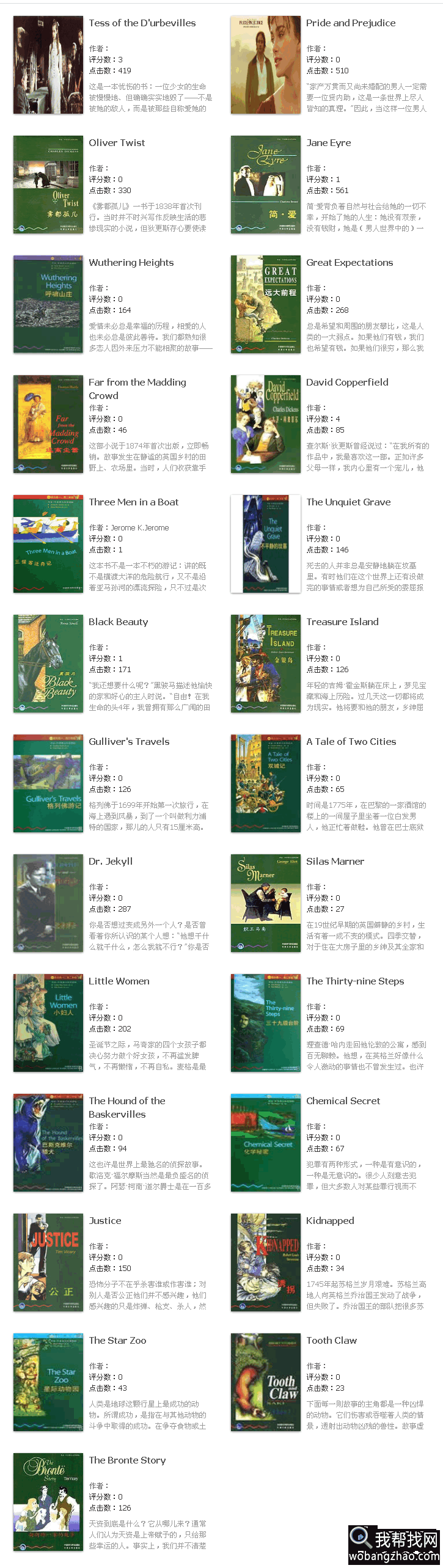Tap the Great Expectations title
This screenshot has height=1568, width=443.
click(349, 263)
